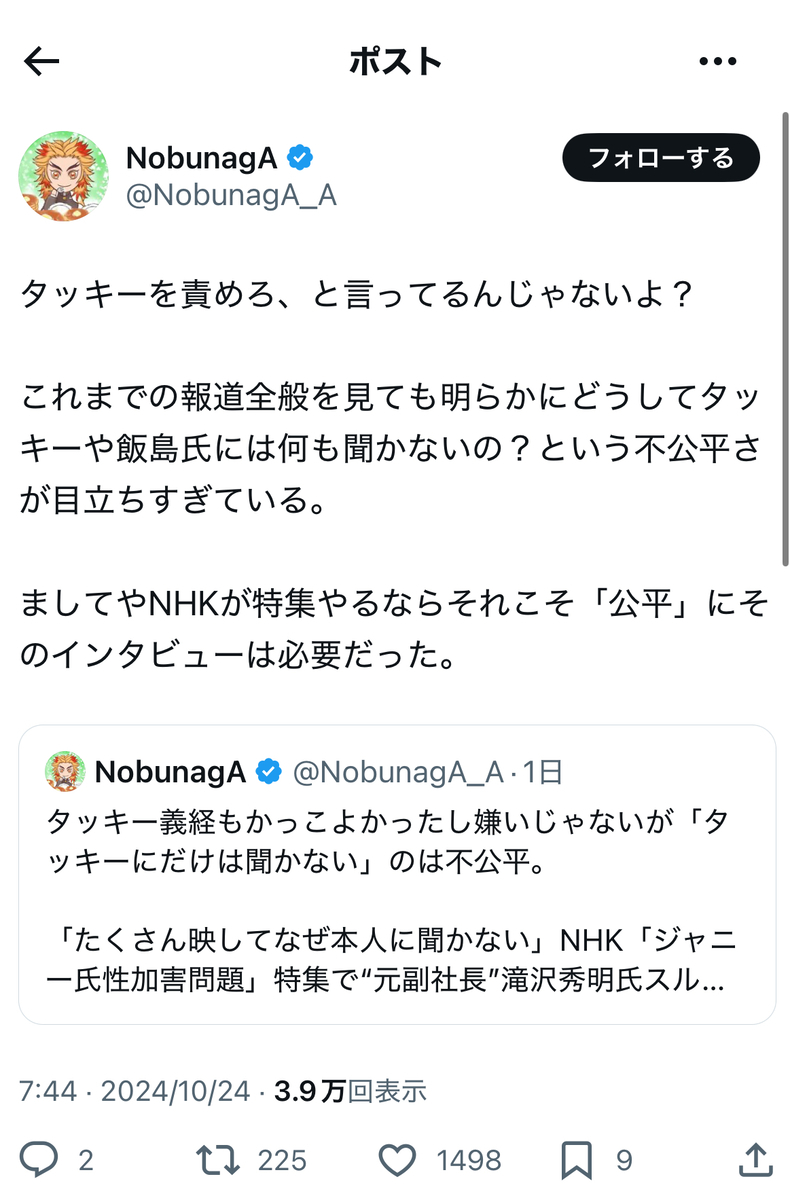Viewport: 790px width, 1200px height.
Task: Open the three-dot overflow menu
Action: (x=717, y=62)
